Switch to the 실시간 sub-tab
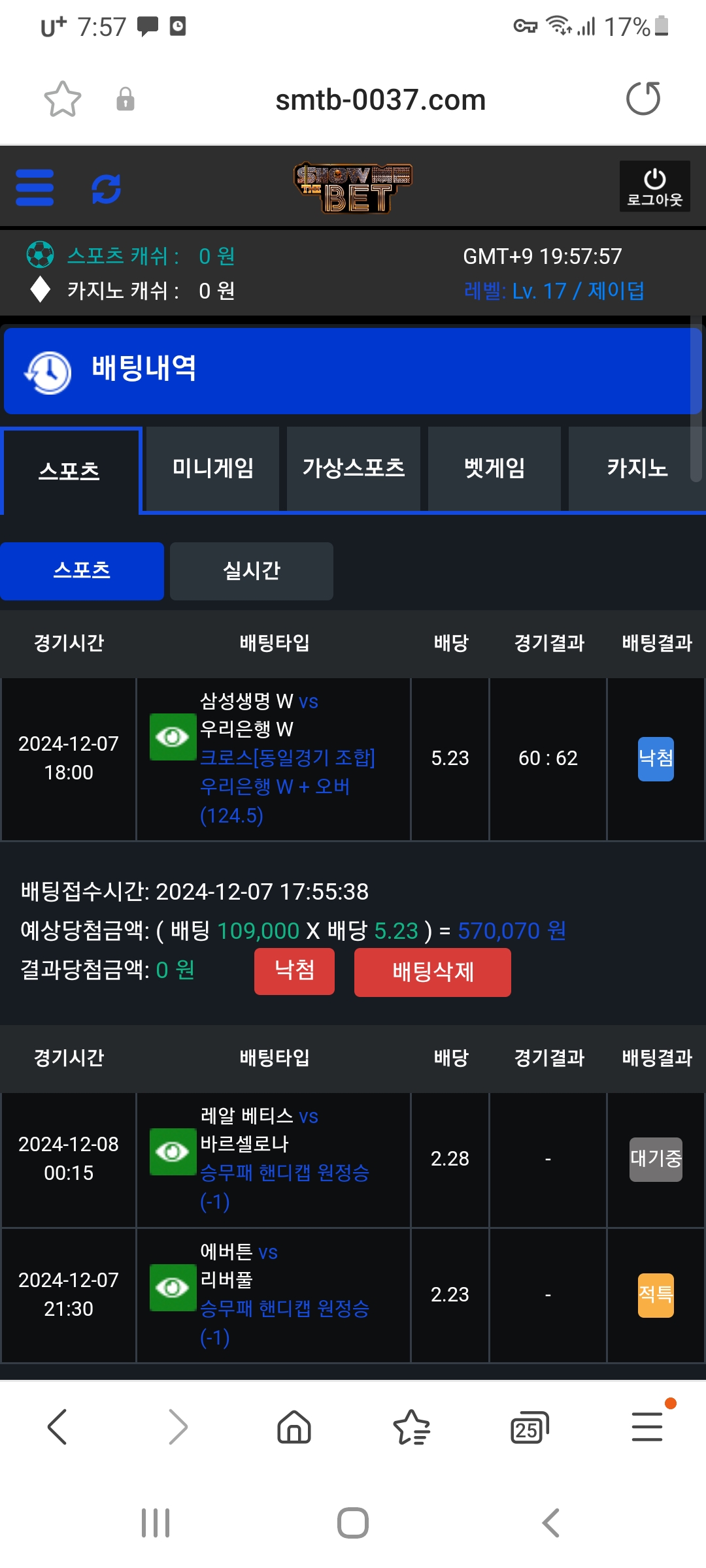 point(252,571)
